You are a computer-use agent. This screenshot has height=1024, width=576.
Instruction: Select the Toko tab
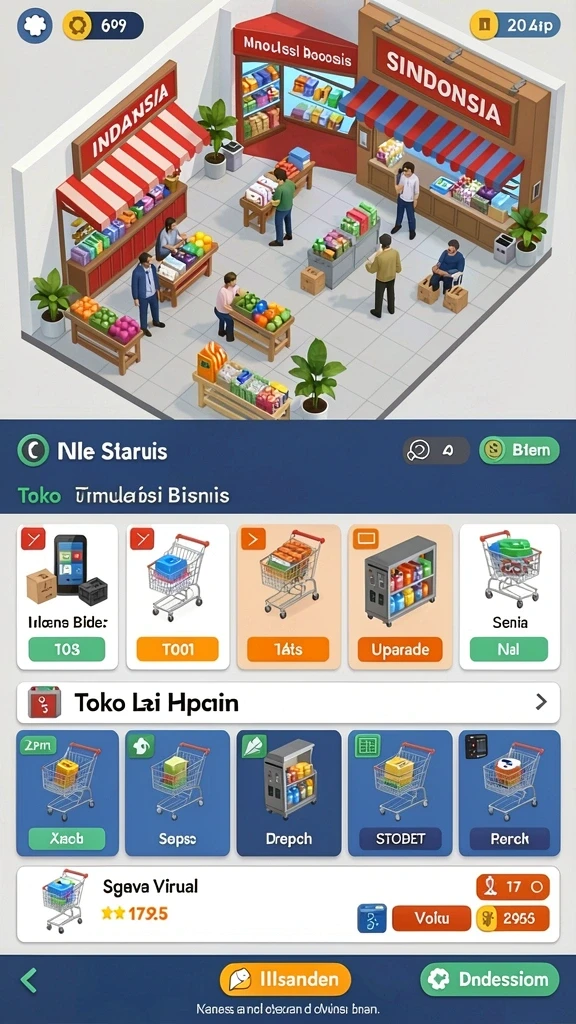coord(39,495)
